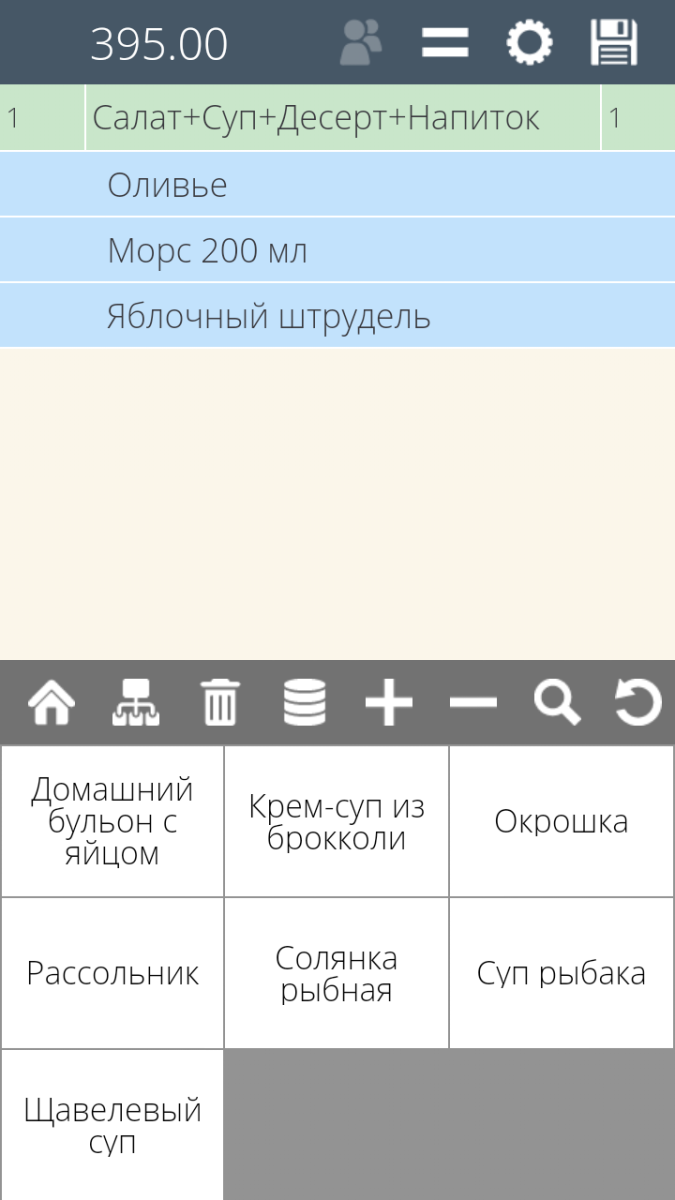Open the category hierarchy icon
Screen dimensions: 675x1200
[135, 703]
